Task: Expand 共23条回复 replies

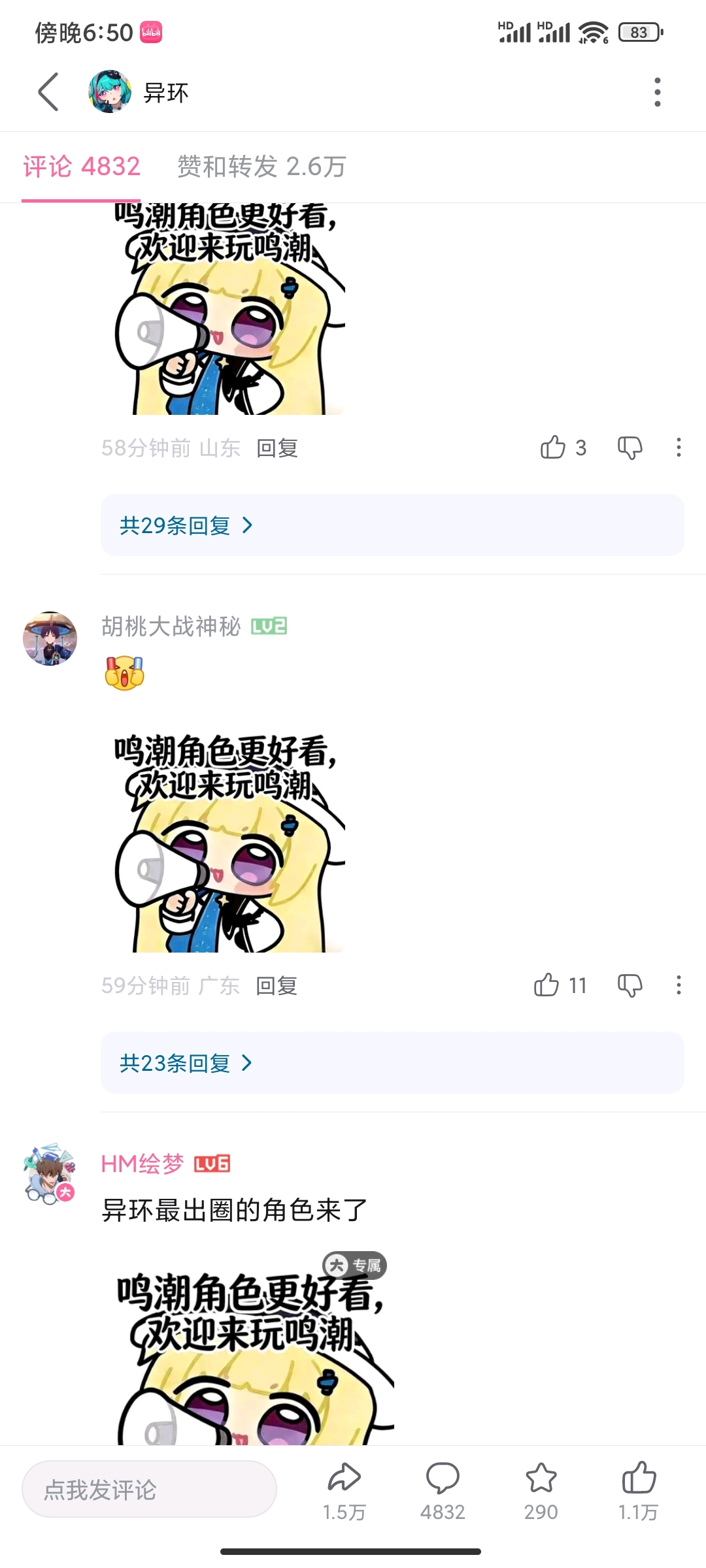Action: [186, 1063]
